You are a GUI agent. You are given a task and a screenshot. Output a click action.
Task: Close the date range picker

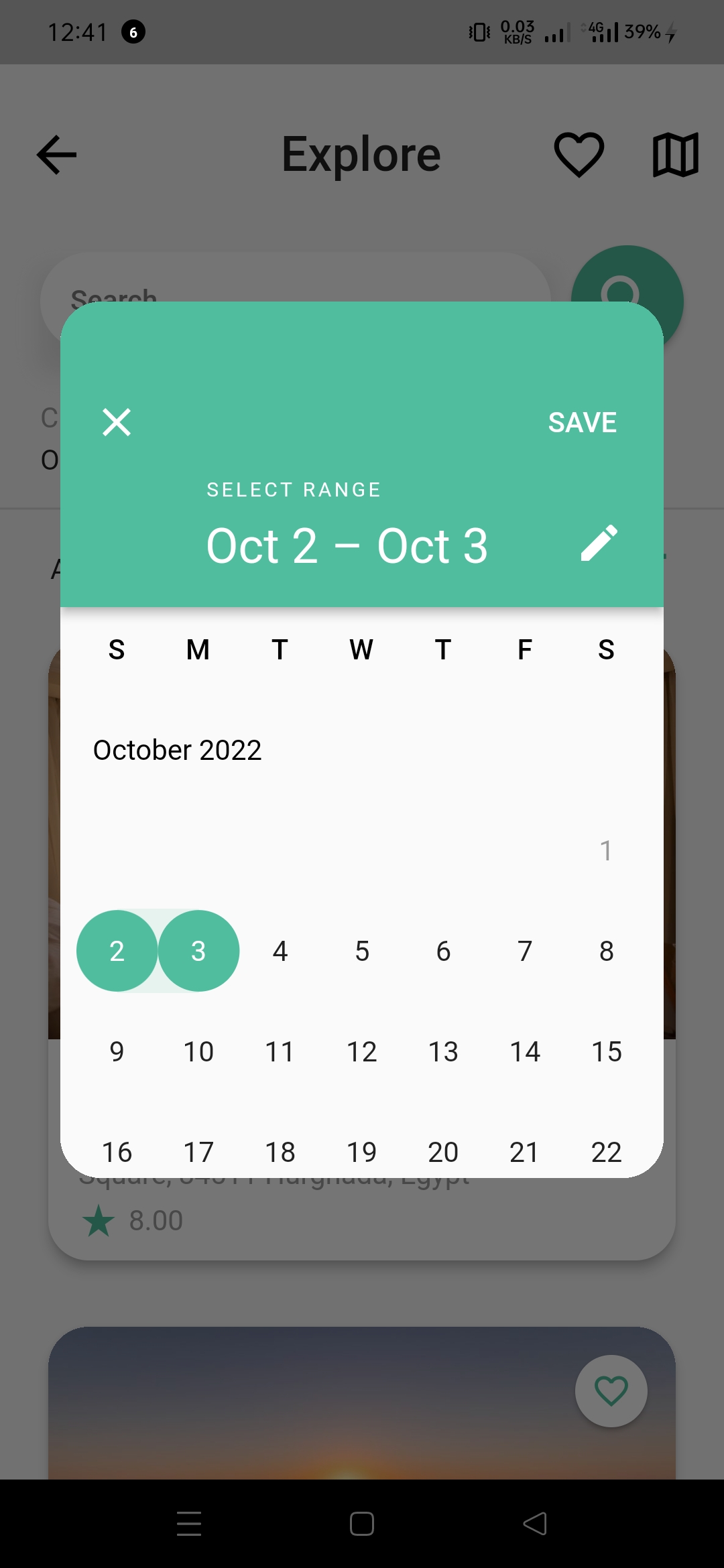pyautogui.click(x=117, y=422)
